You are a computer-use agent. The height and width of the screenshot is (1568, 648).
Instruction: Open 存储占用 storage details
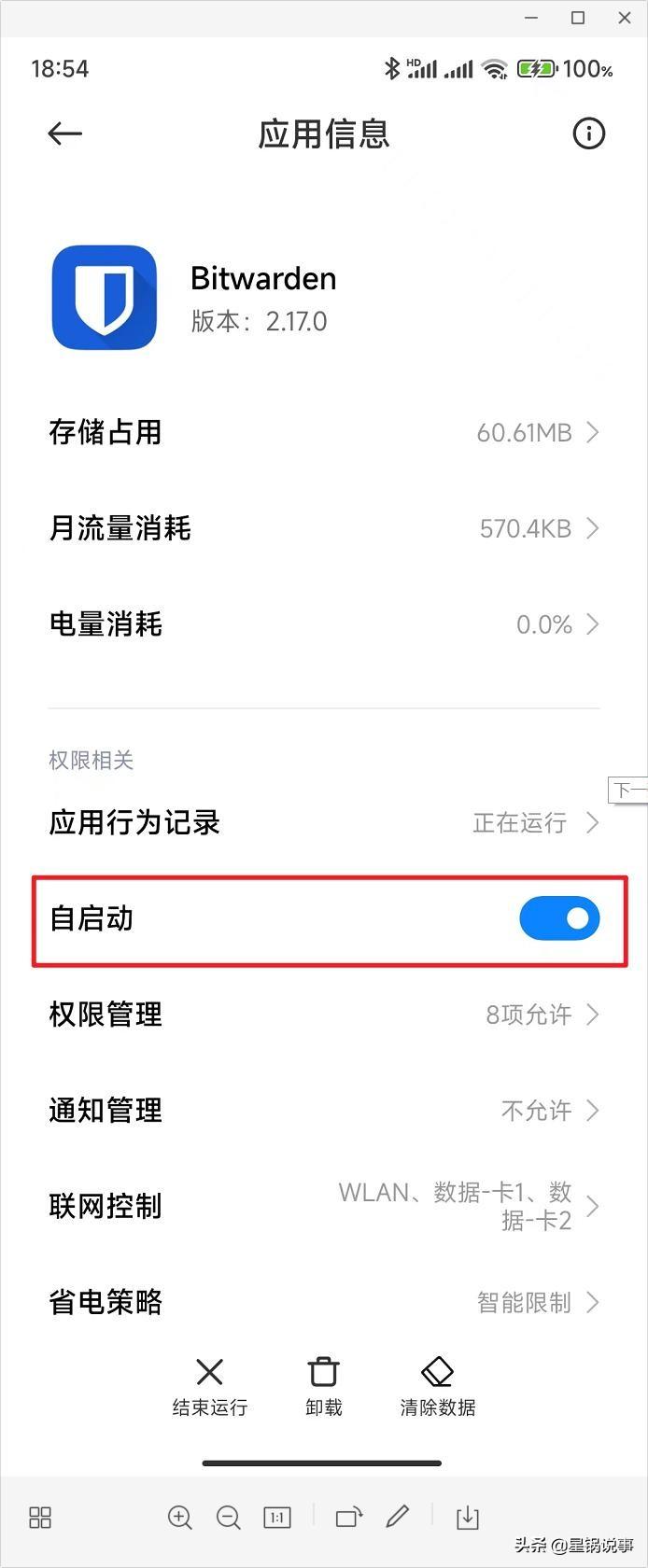(x=323, y=432)
